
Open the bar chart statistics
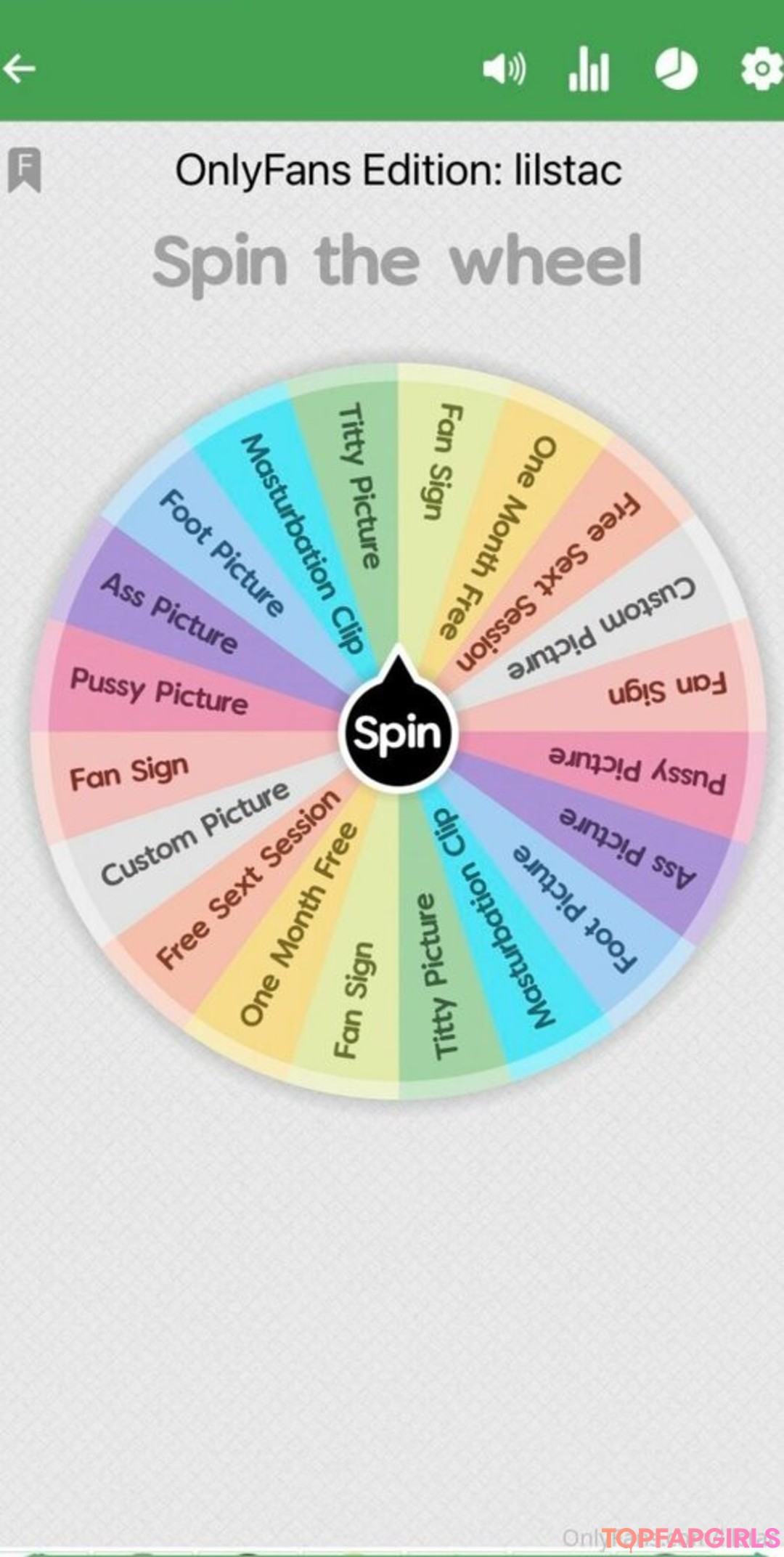588,70
